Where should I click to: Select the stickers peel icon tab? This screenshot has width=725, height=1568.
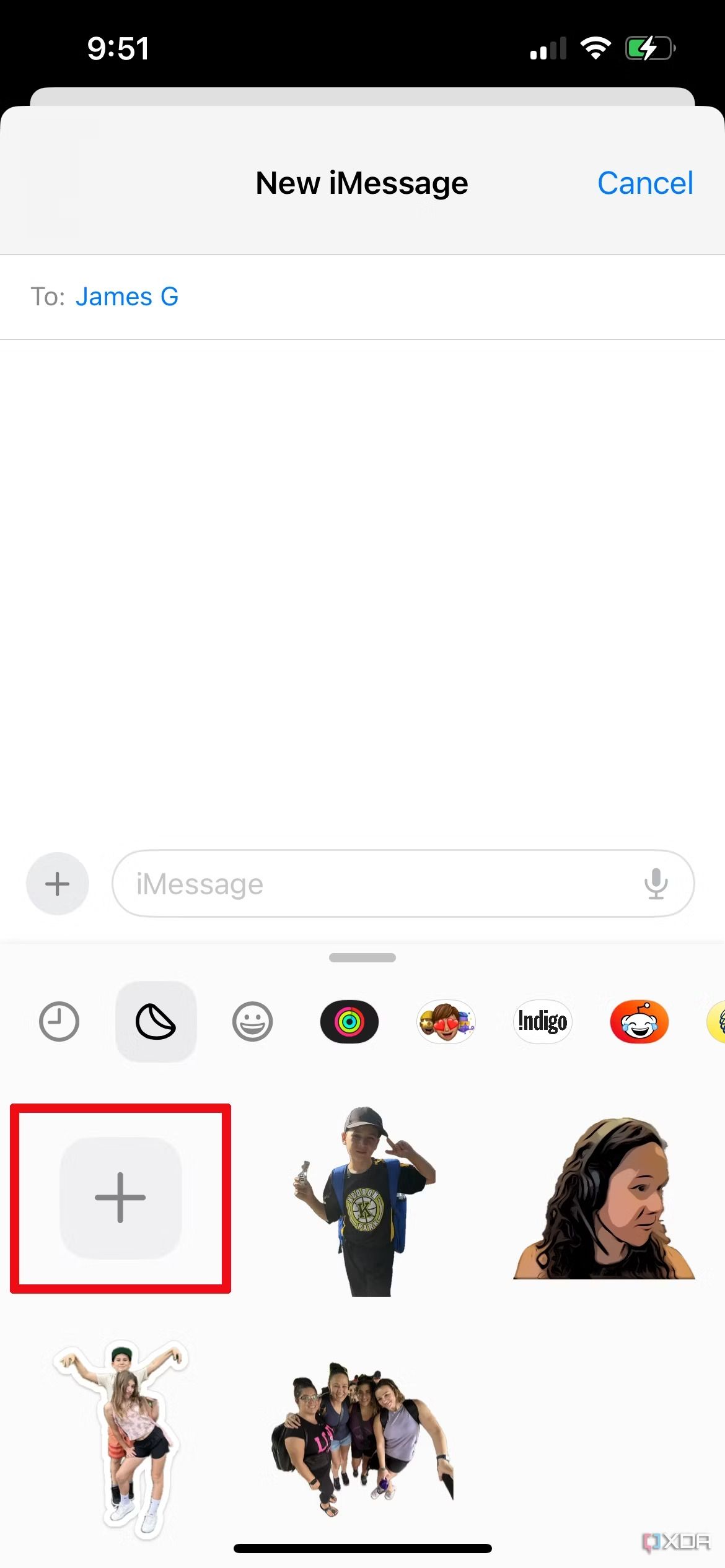[x=156, y=1021]
